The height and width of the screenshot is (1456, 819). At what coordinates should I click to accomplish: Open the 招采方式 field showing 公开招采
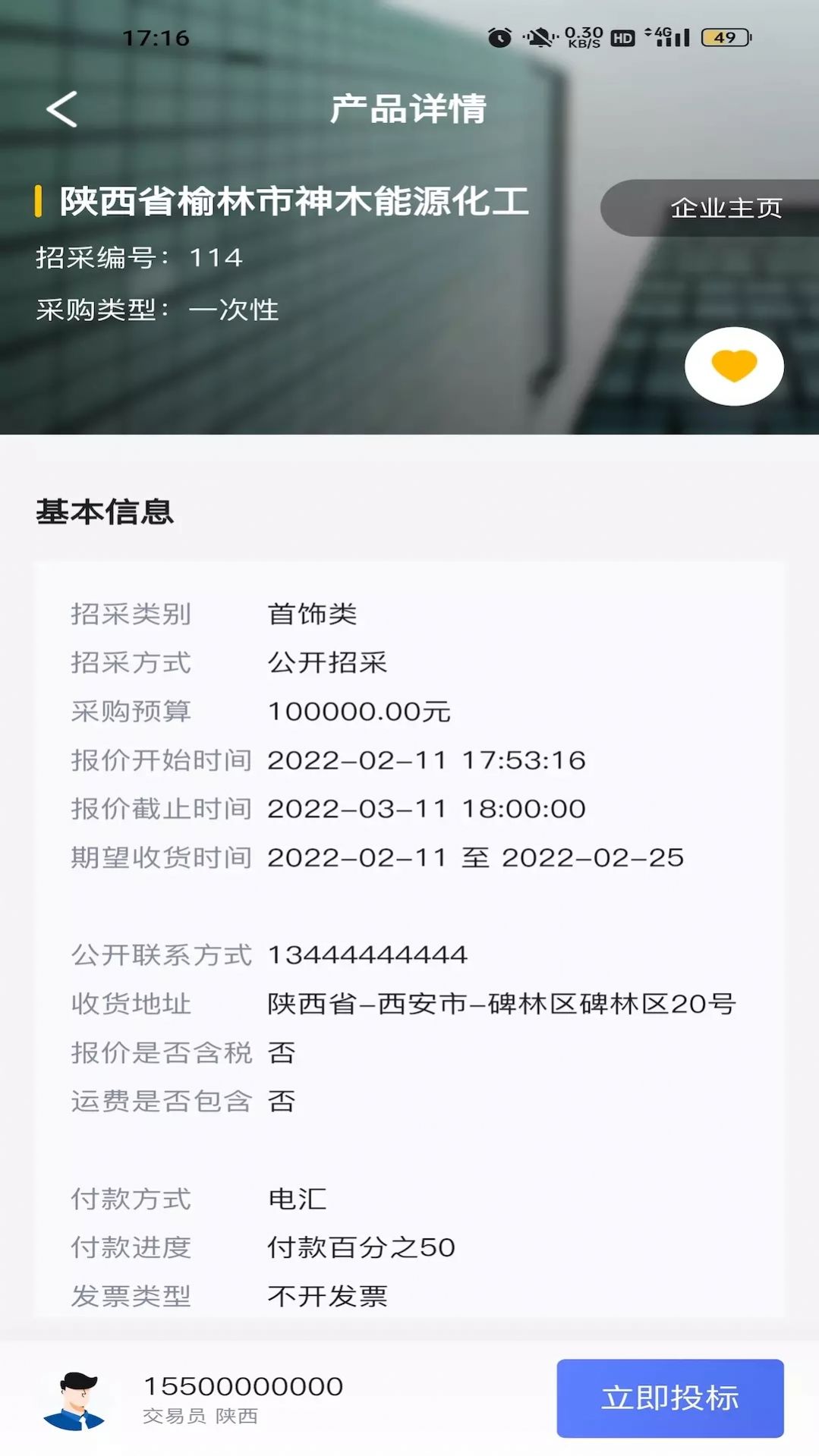point(328,663)
